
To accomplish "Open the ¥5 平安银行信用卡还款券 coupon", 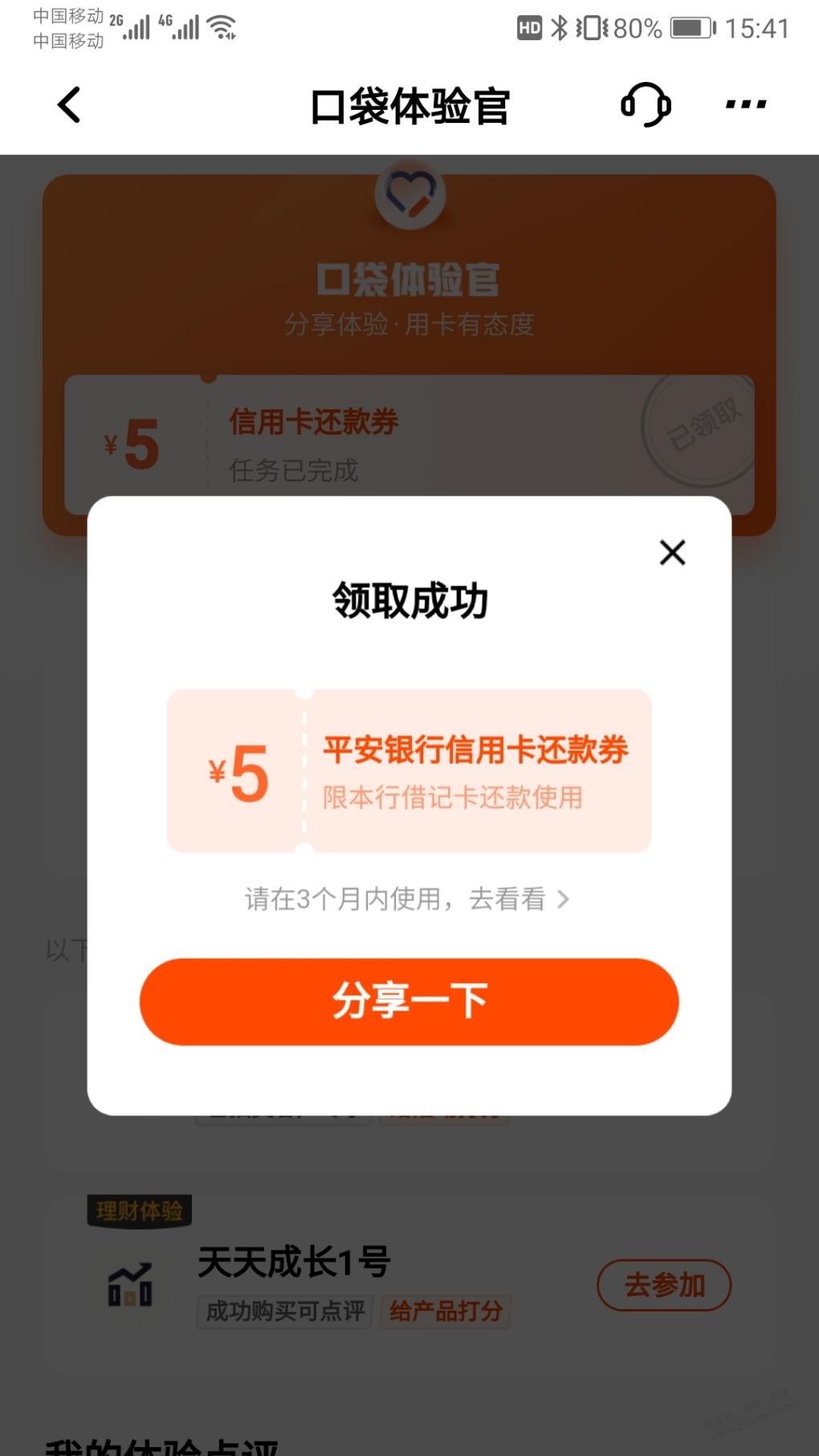I will (x=409, y=771).
